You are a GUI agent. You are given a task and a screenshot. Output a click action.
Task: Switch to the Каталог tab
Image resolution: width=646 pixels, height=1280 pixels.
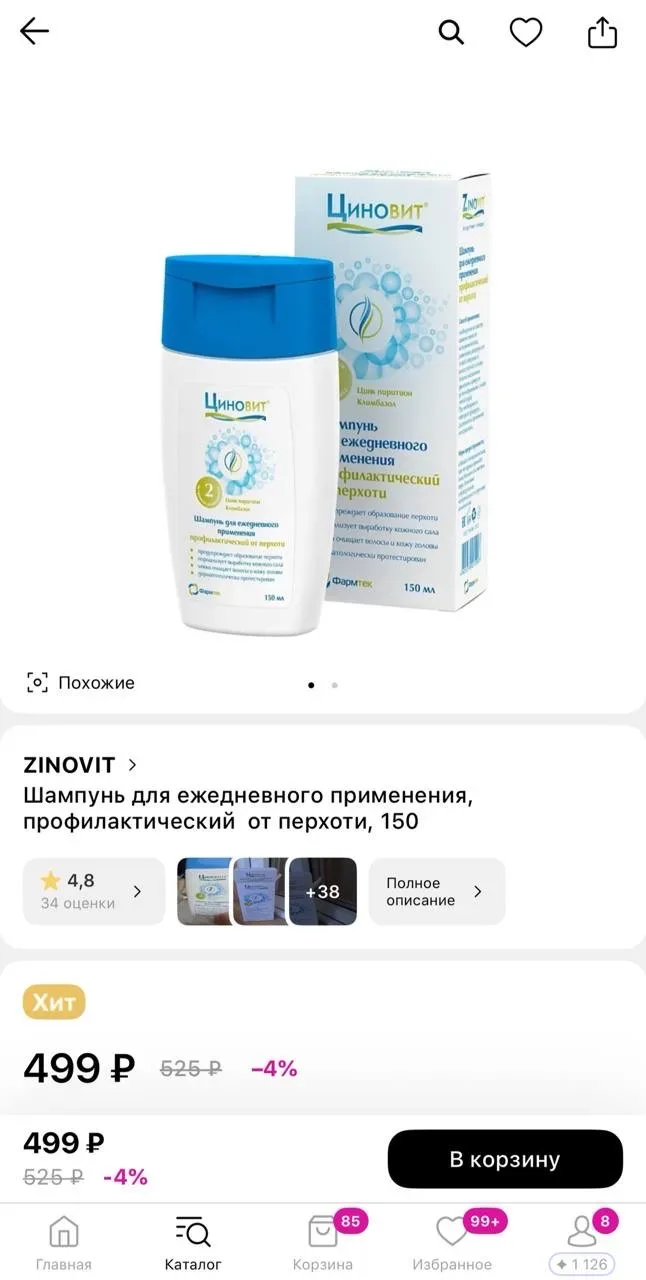point(193,1242)
